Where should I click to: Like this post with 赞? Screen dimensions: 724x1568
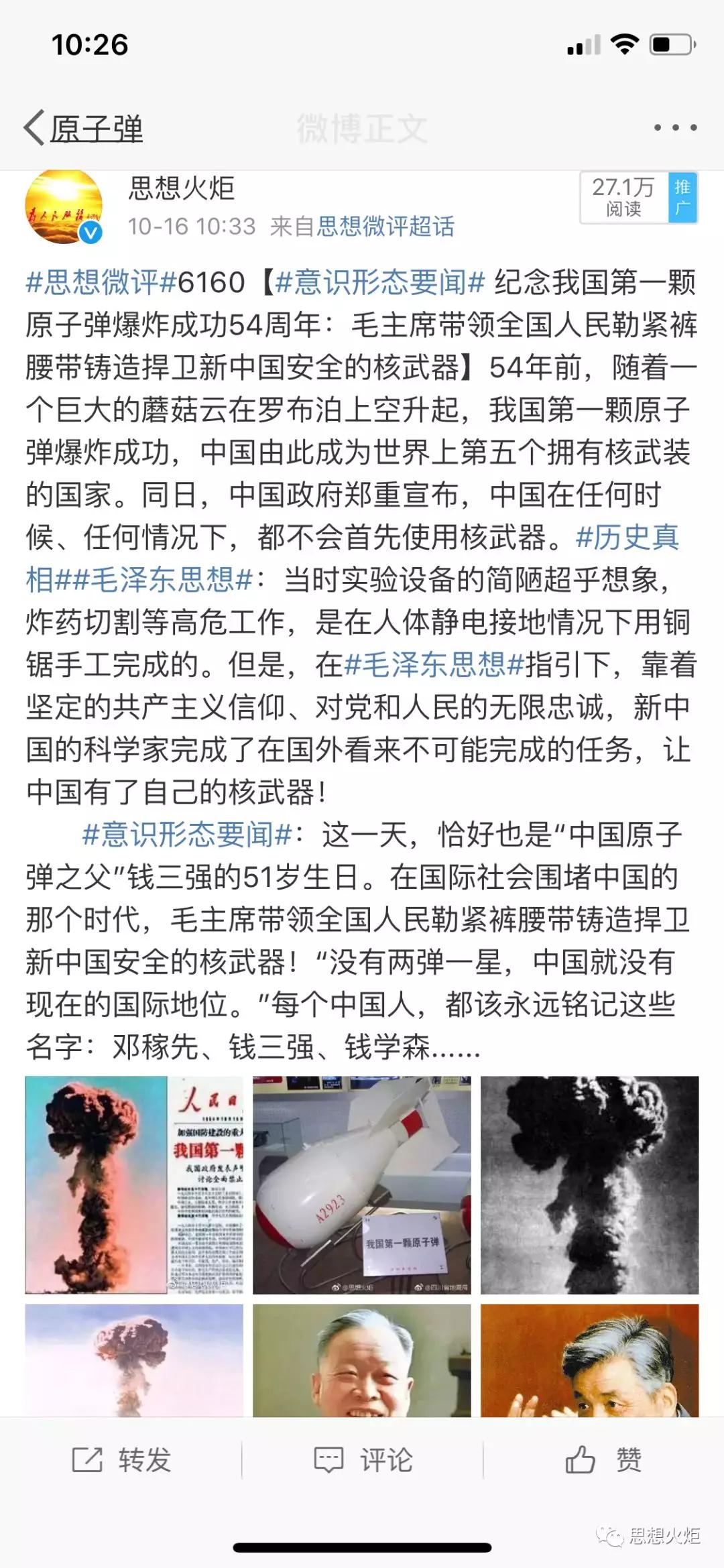[x=603, y=1459]
